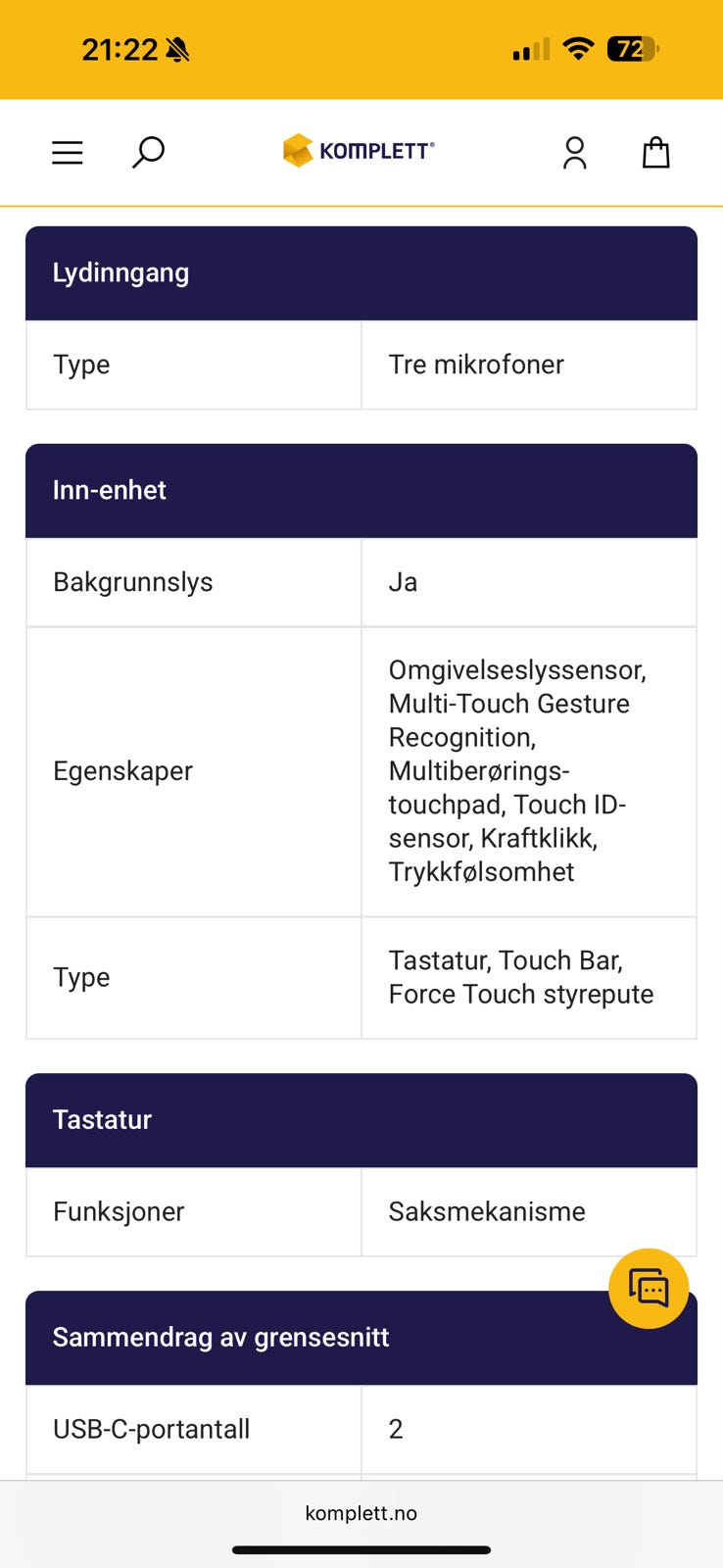Select the Tre mikrofoner table value
Image resolution: width=723 pixels, height=1568 pixels.
[475, 365]
